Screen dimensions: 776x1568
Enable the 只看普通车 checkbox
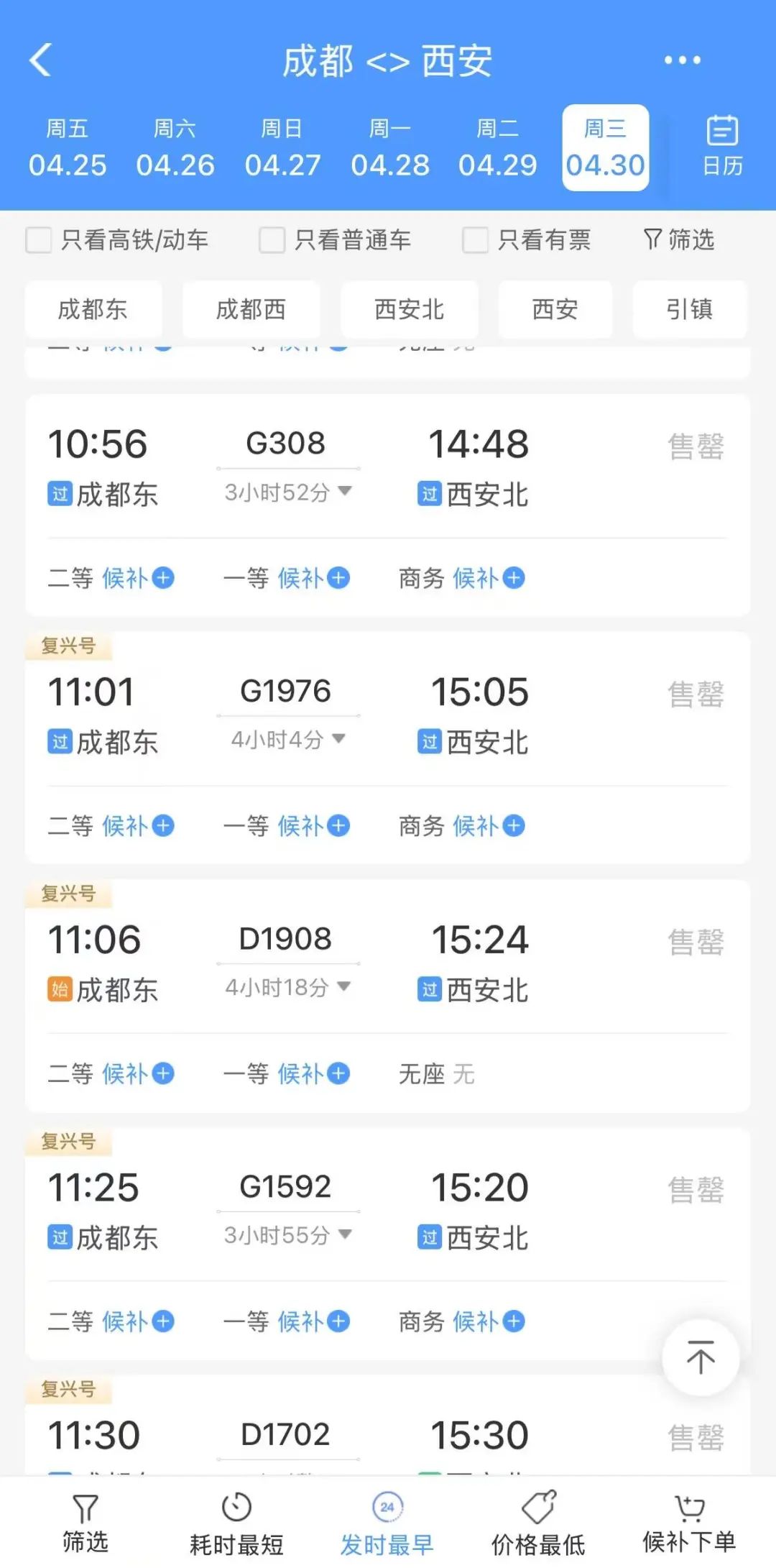point(272,240)
